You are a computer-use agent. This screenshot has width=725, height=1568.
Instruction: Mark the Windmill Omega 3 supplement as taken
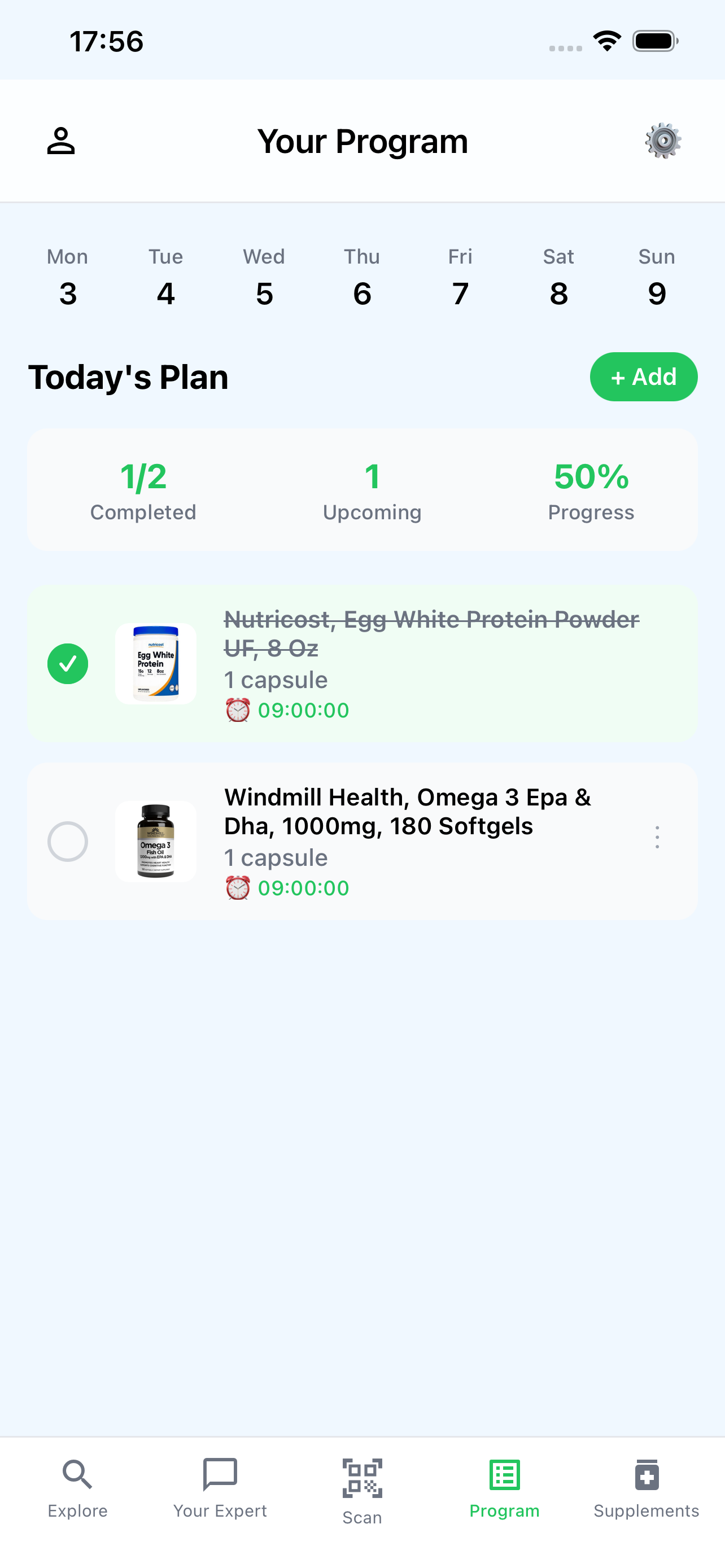coord(68,841)
